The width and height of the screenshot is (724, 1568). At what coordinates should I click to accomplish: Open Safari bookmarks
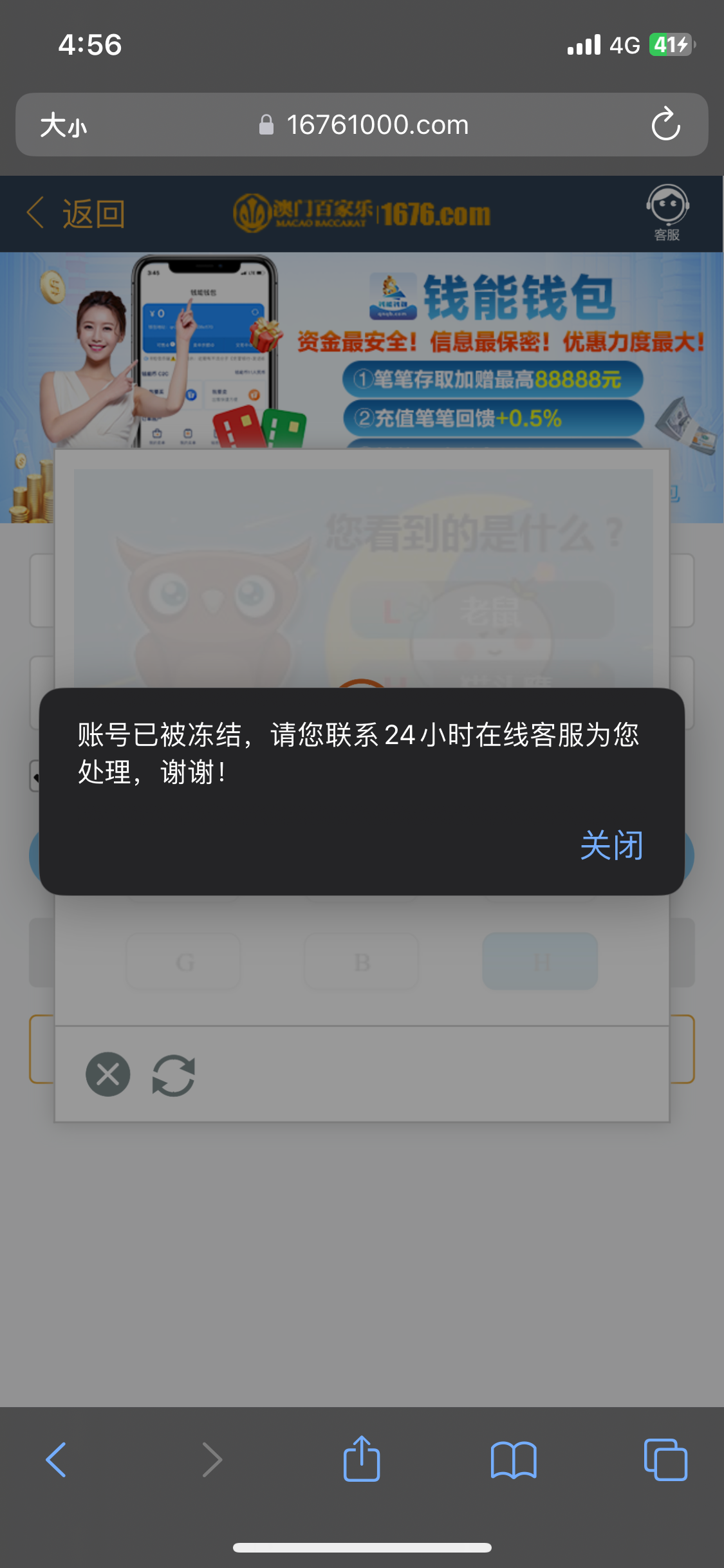click(513, 1459)
